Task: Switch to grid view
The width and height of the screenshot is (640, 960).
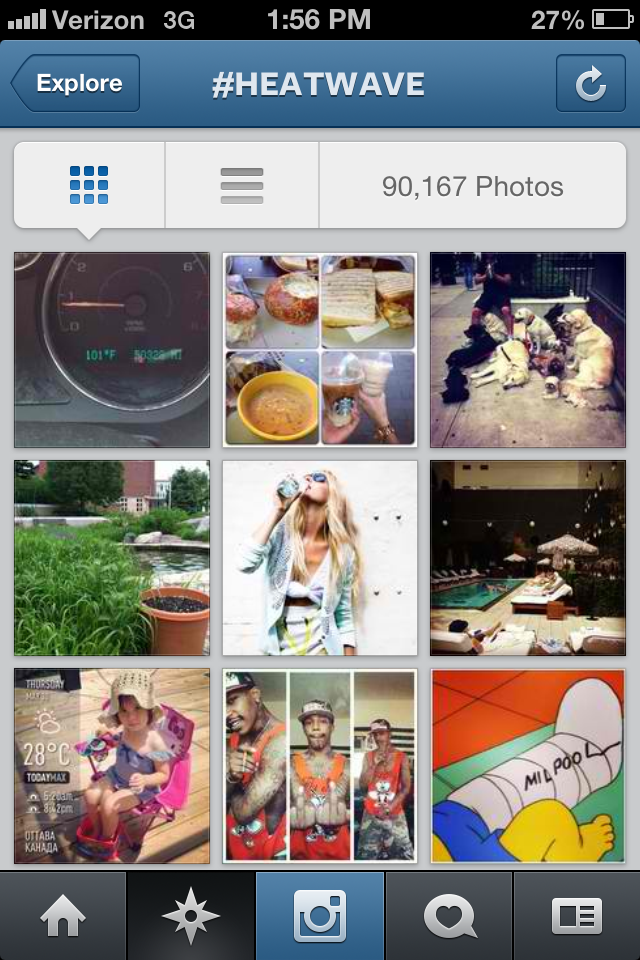Action: [89, 185]
